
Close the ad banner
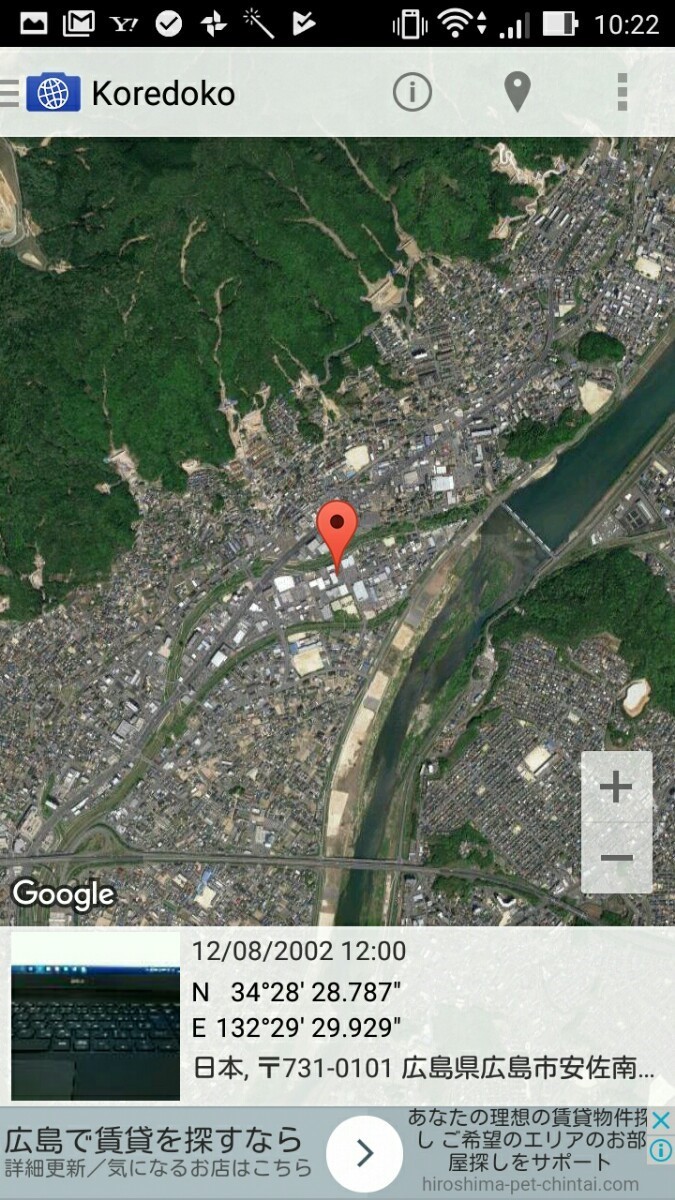click(660, 1121)
